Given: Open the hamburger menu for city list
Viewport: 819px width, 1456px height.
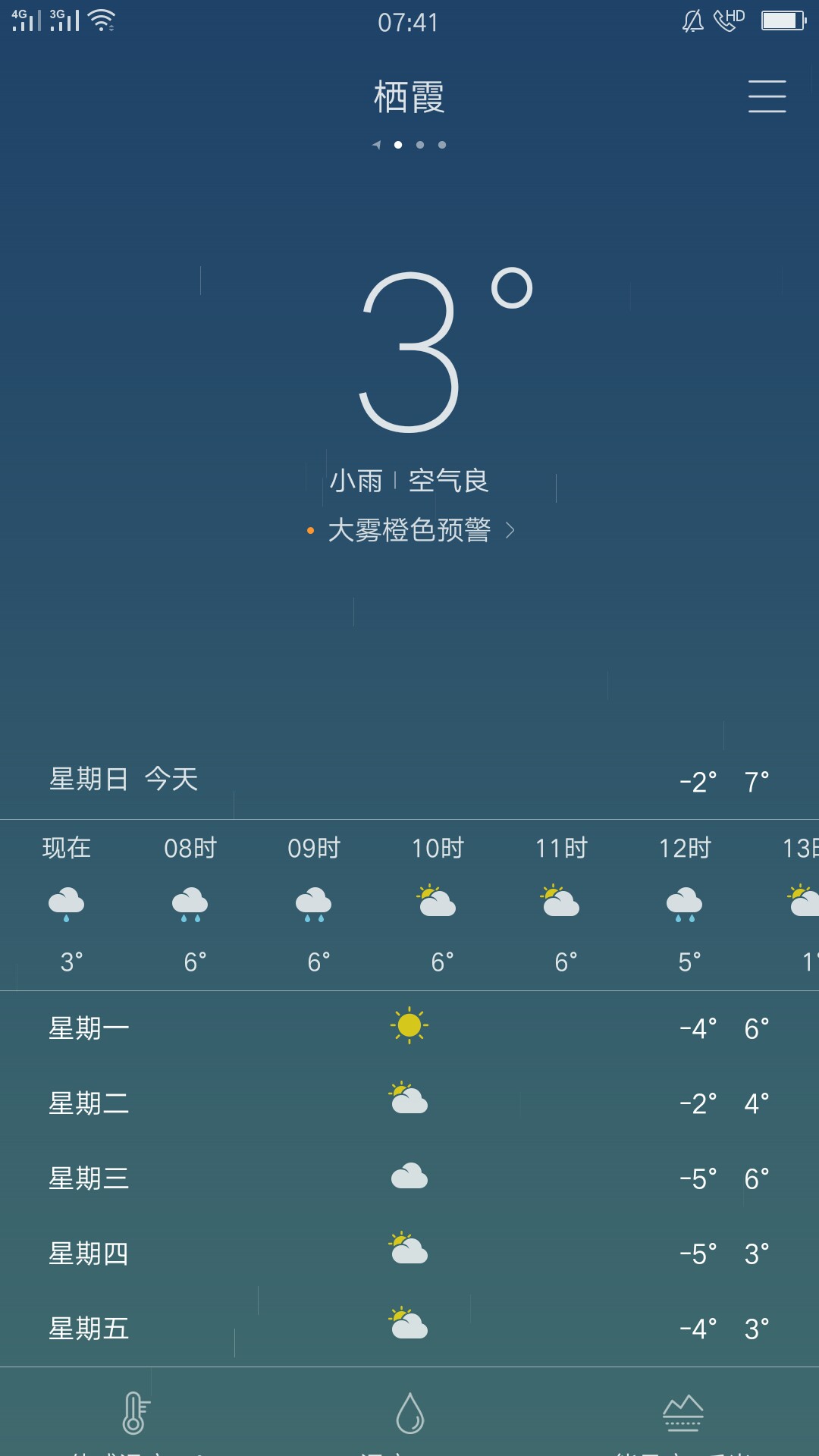Looking at the screenshot, I should (767, 96).
